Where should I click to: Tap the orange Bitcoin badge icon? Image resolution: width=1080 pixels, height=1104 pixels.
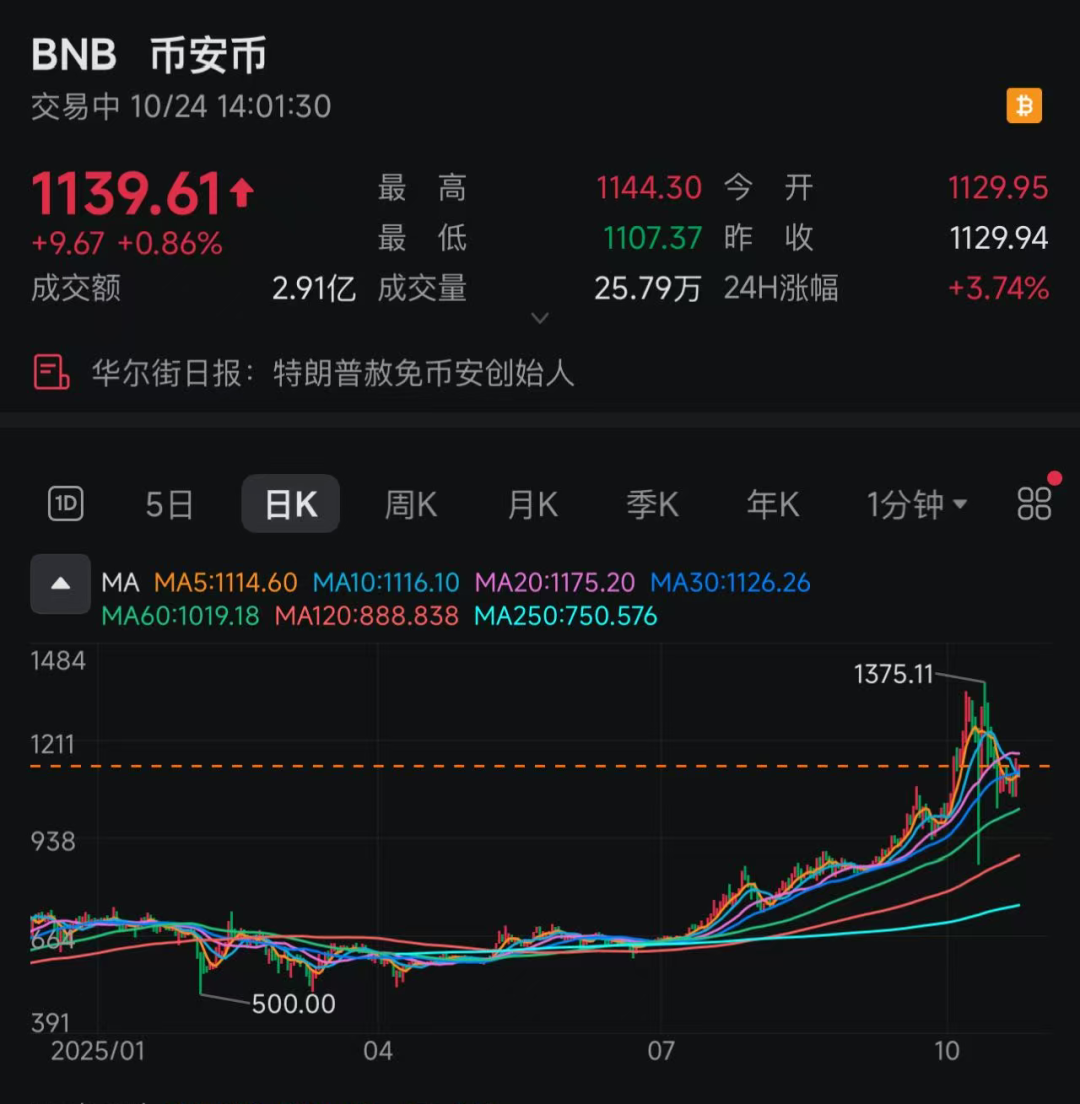pos(1024,106)
